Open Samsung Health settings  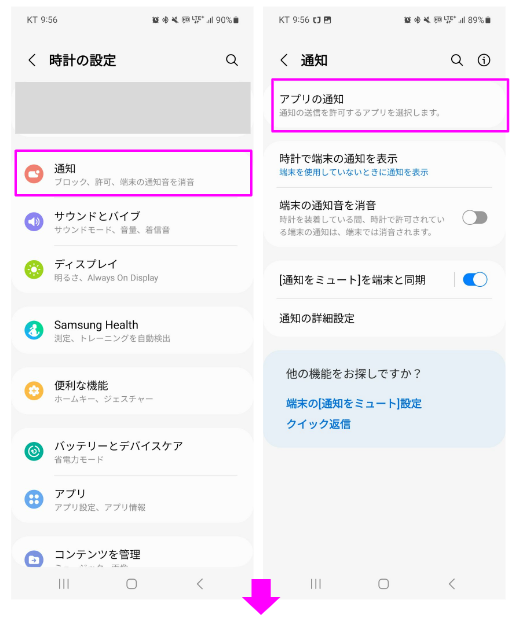pyautogui.click(x=133, y=330)
